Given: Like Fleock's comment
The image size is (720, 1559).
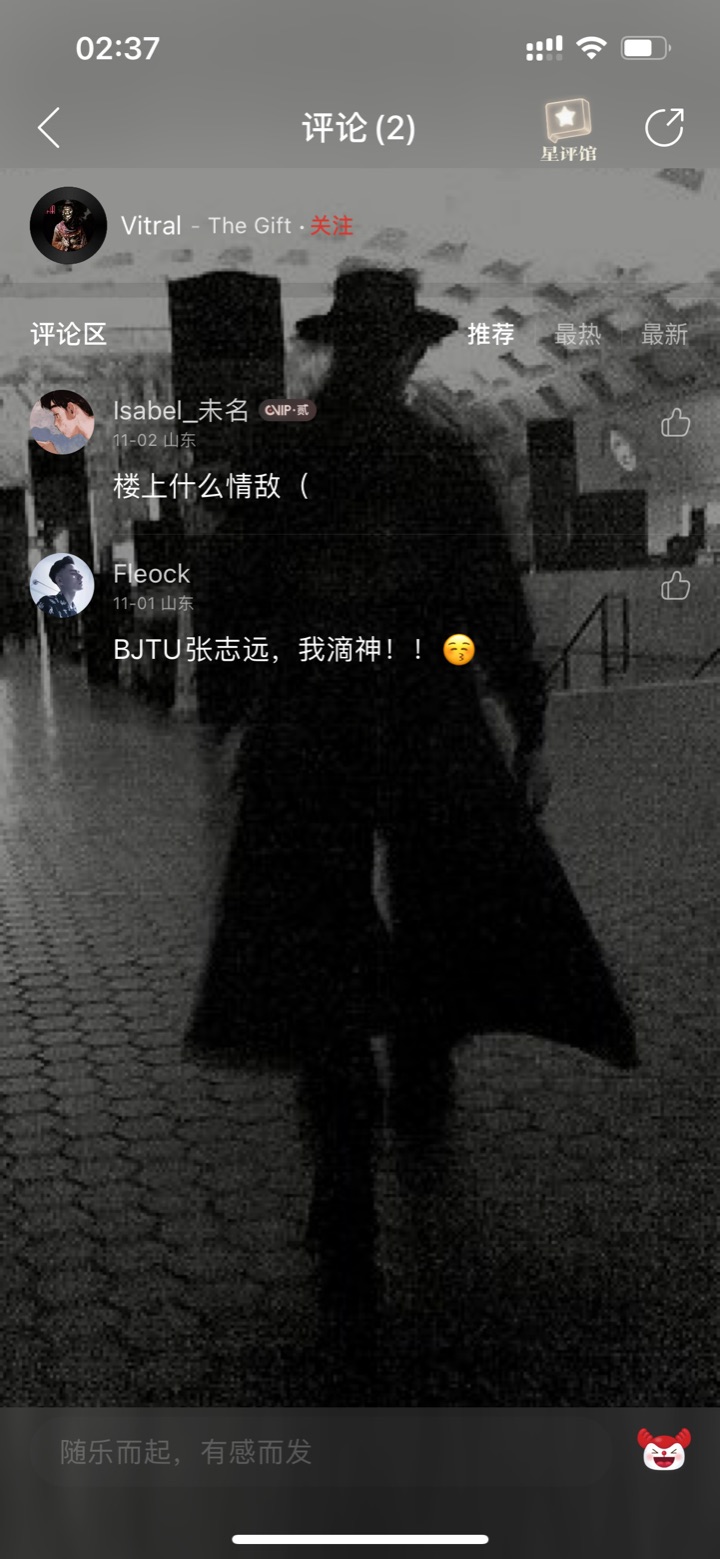Looking at the screenshot, I should [x=676, y=585].
